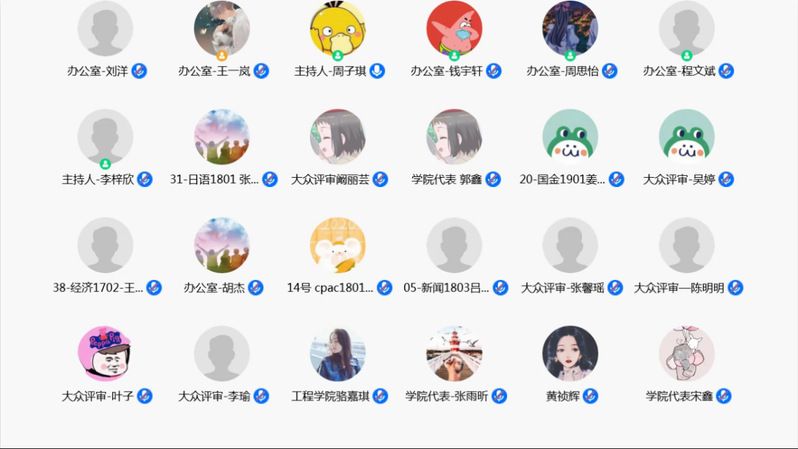Viewport: 798px width, 449px height.
Task: Select 大众评审-叶子 in the grid
Action: (x=105, y=354)
